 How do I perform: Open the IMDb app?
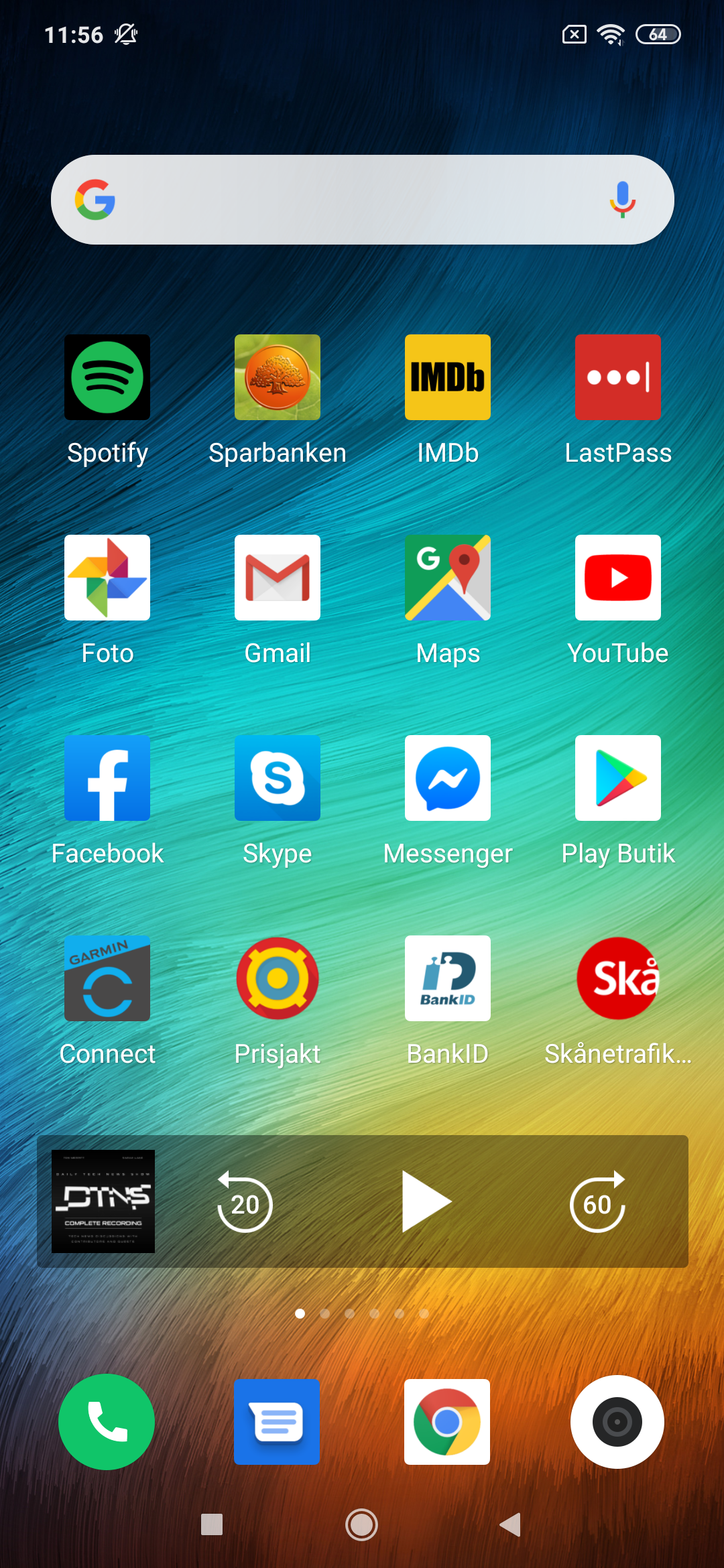(x=448, y=377)
